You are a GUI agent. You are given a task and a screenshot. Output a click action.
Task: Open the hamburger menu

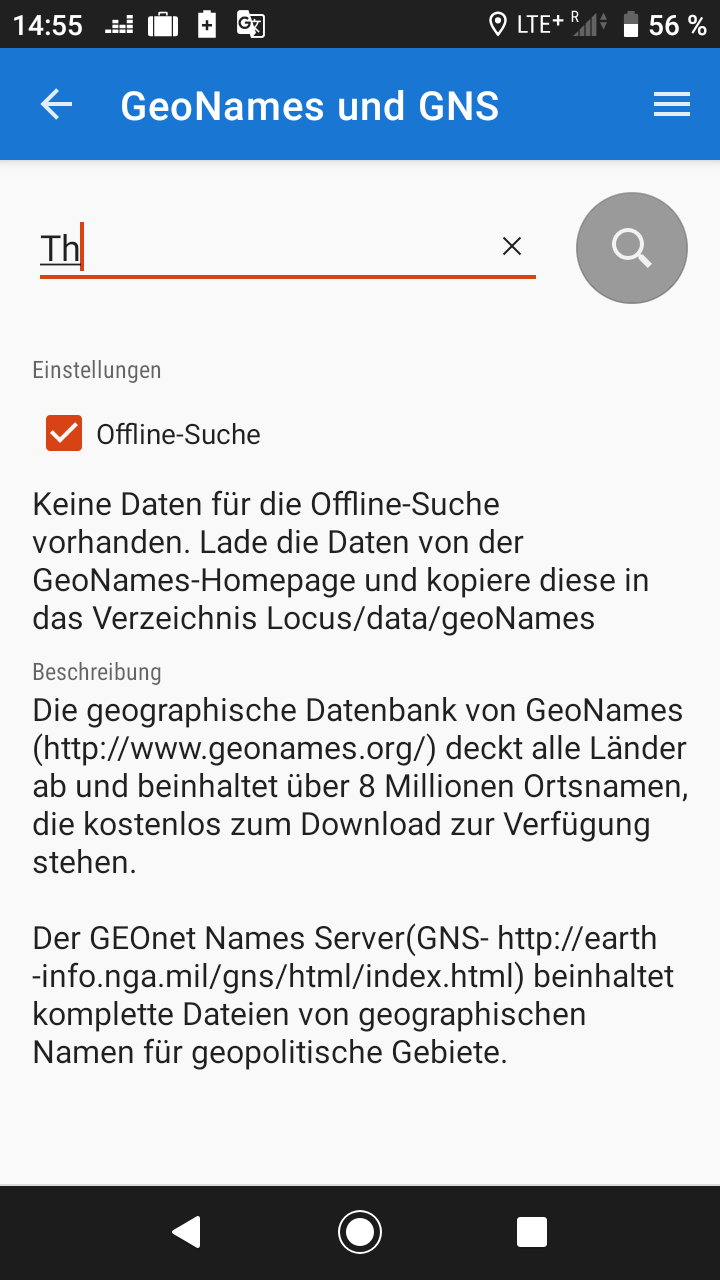click(x=671, y=105)
